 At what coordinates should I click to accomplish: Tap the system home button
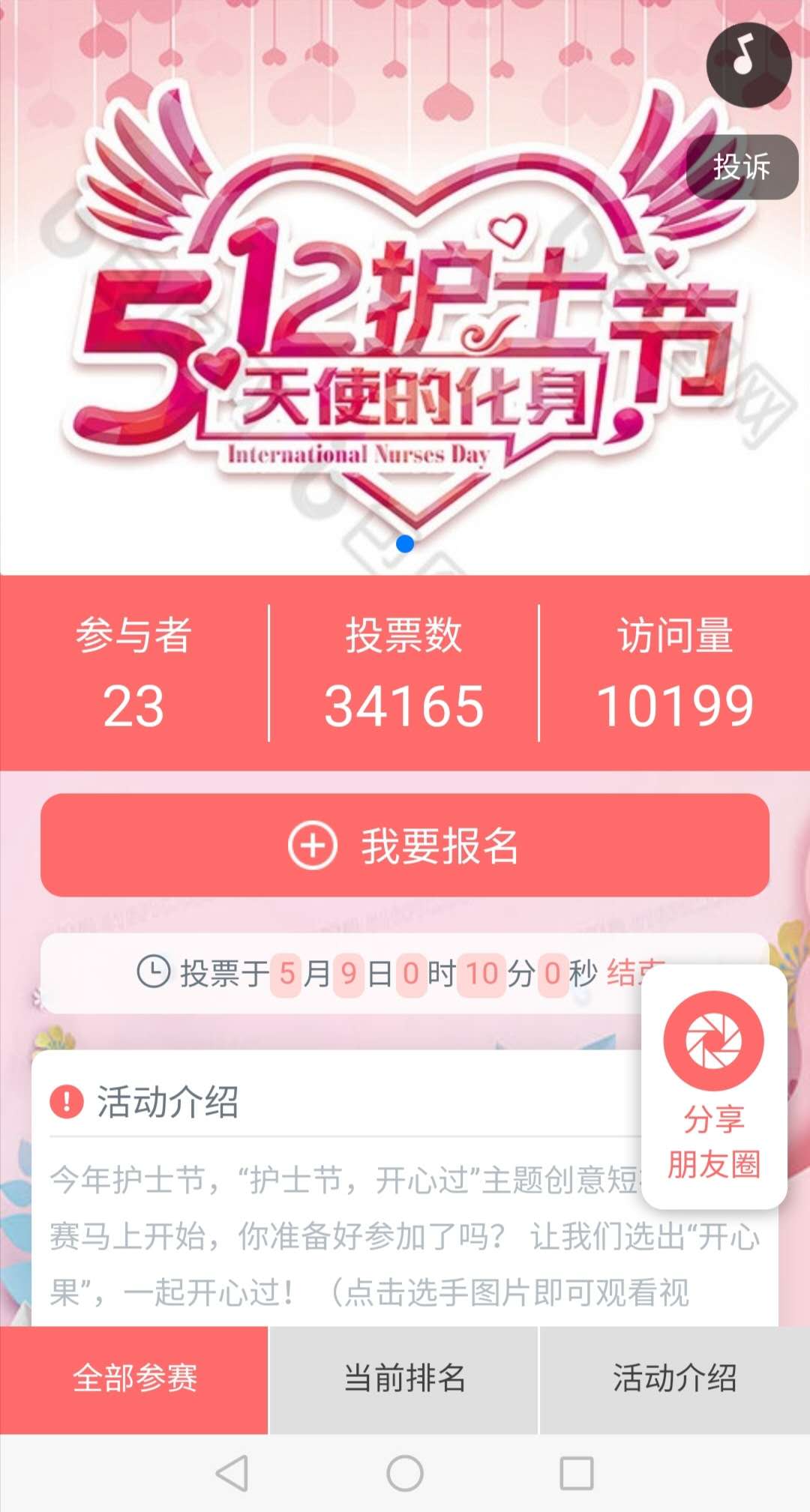[x=405, y=1473]
